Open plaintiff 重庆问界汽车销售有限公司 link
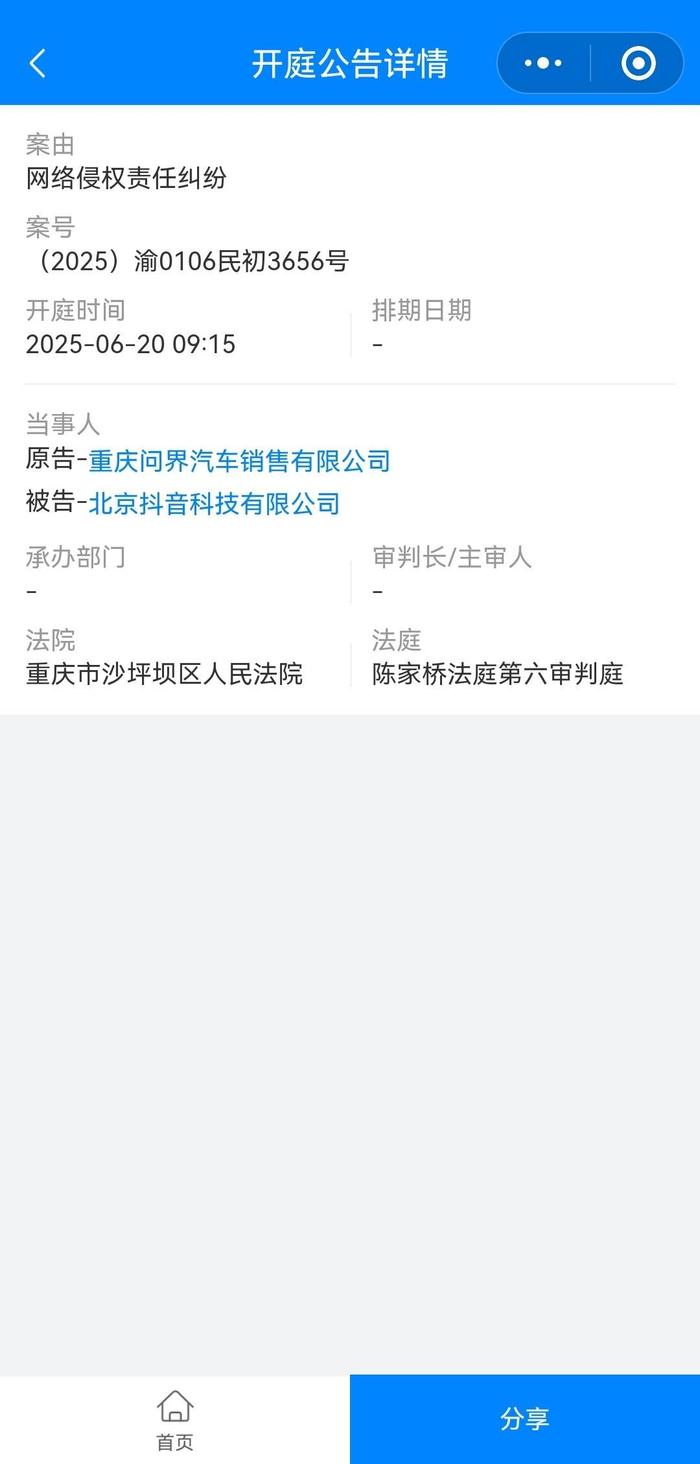The height and width of the screenshot is (1464, 700). (x=239, y=461)
